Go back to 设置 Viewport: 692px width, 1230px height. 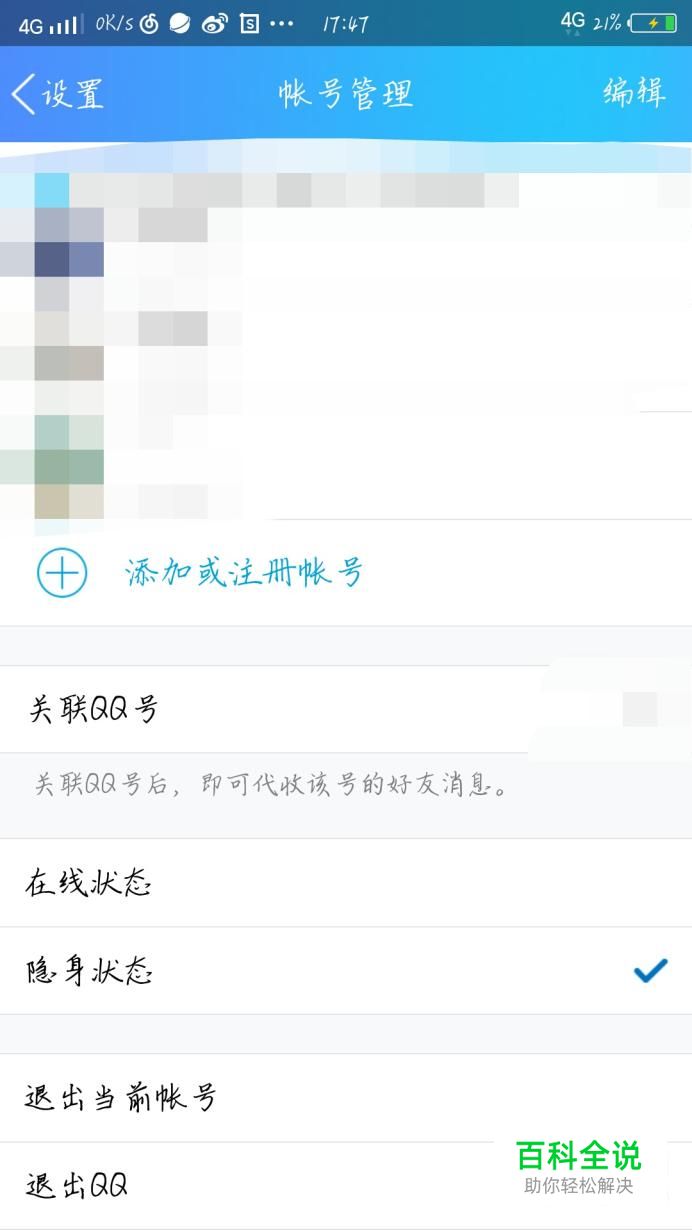pos(57,94)
